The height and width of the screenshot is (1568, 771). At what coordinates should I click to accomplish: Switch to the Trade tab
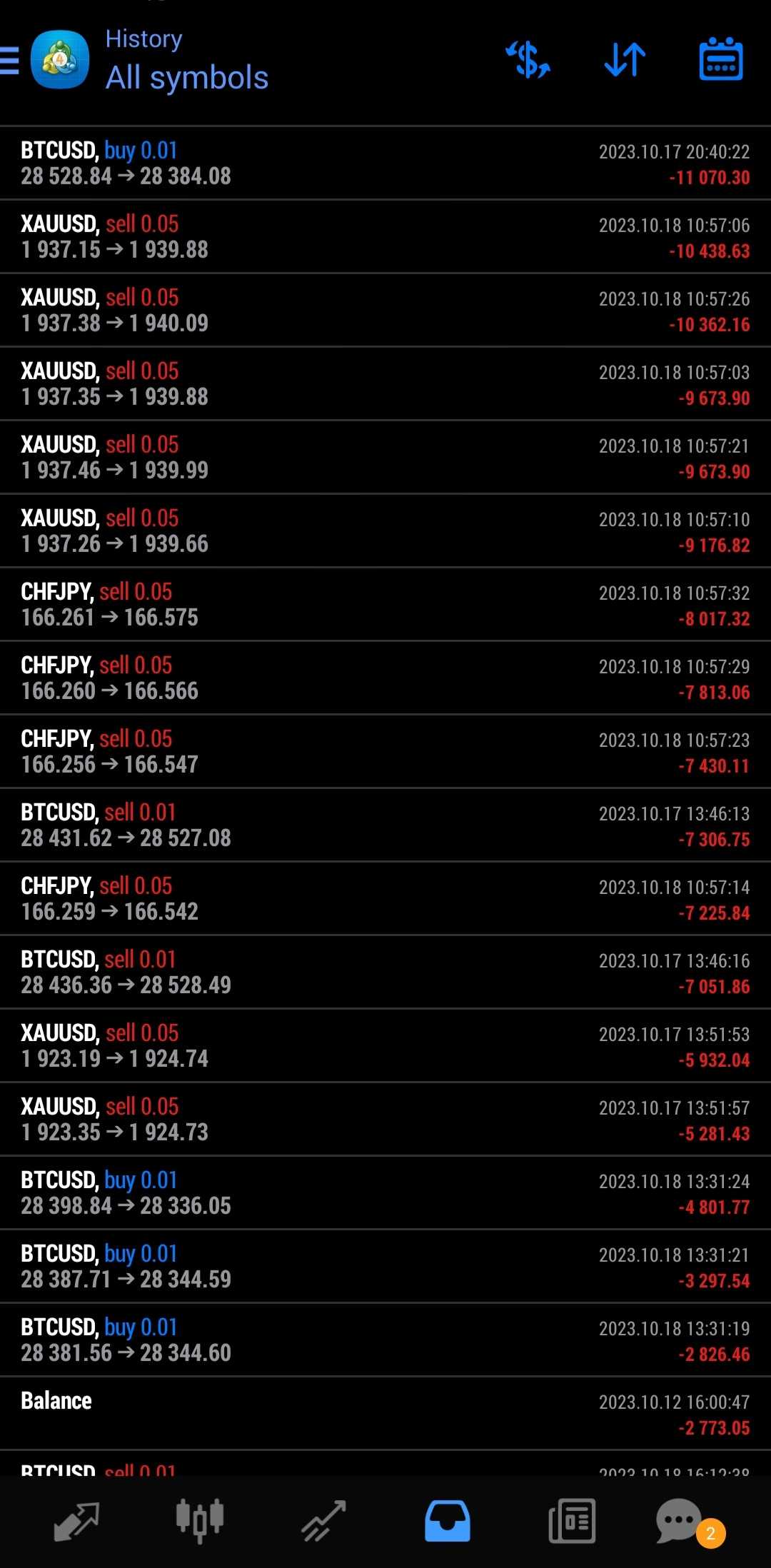(x=323, y=1521)
